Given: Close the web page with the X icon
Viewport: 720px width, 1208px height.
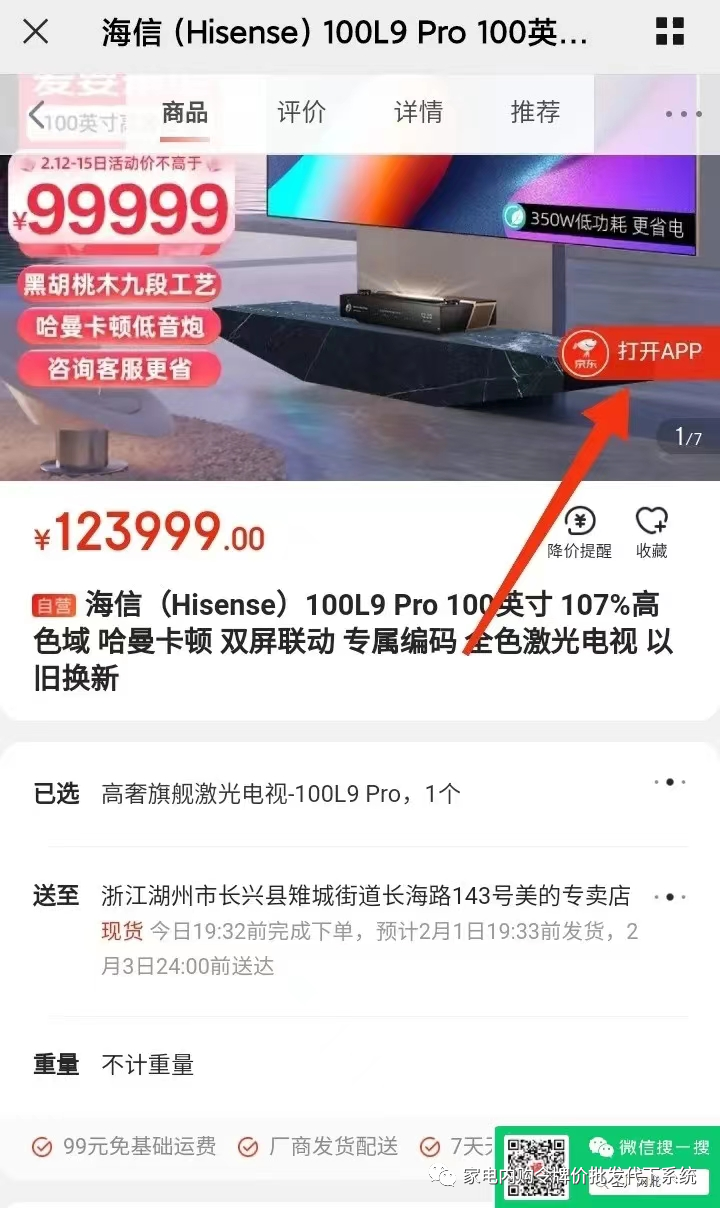Looking at the screenshot, I should pos(36,32).
